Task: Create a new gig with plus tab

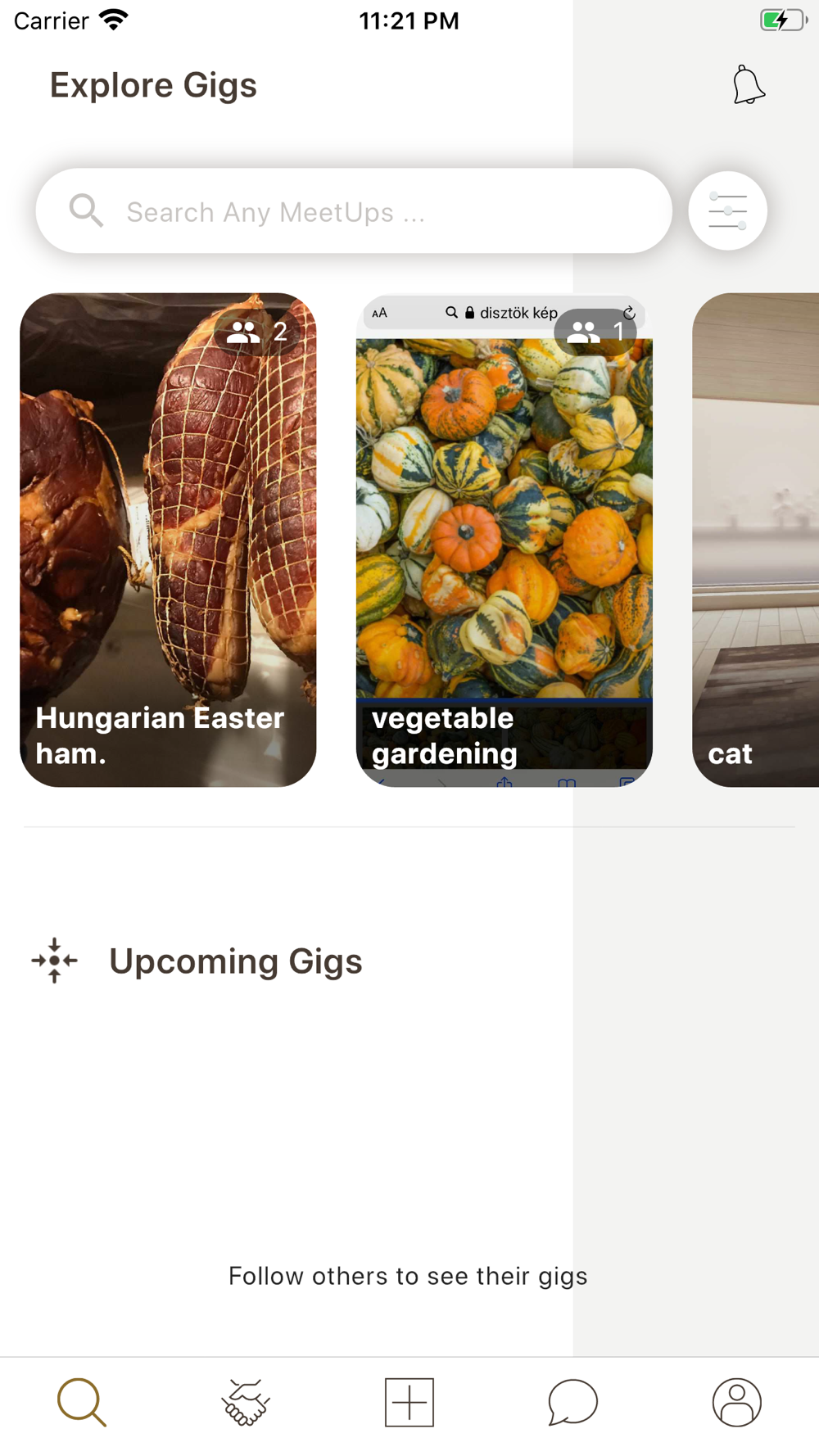Action: (x=409, y=1402)
